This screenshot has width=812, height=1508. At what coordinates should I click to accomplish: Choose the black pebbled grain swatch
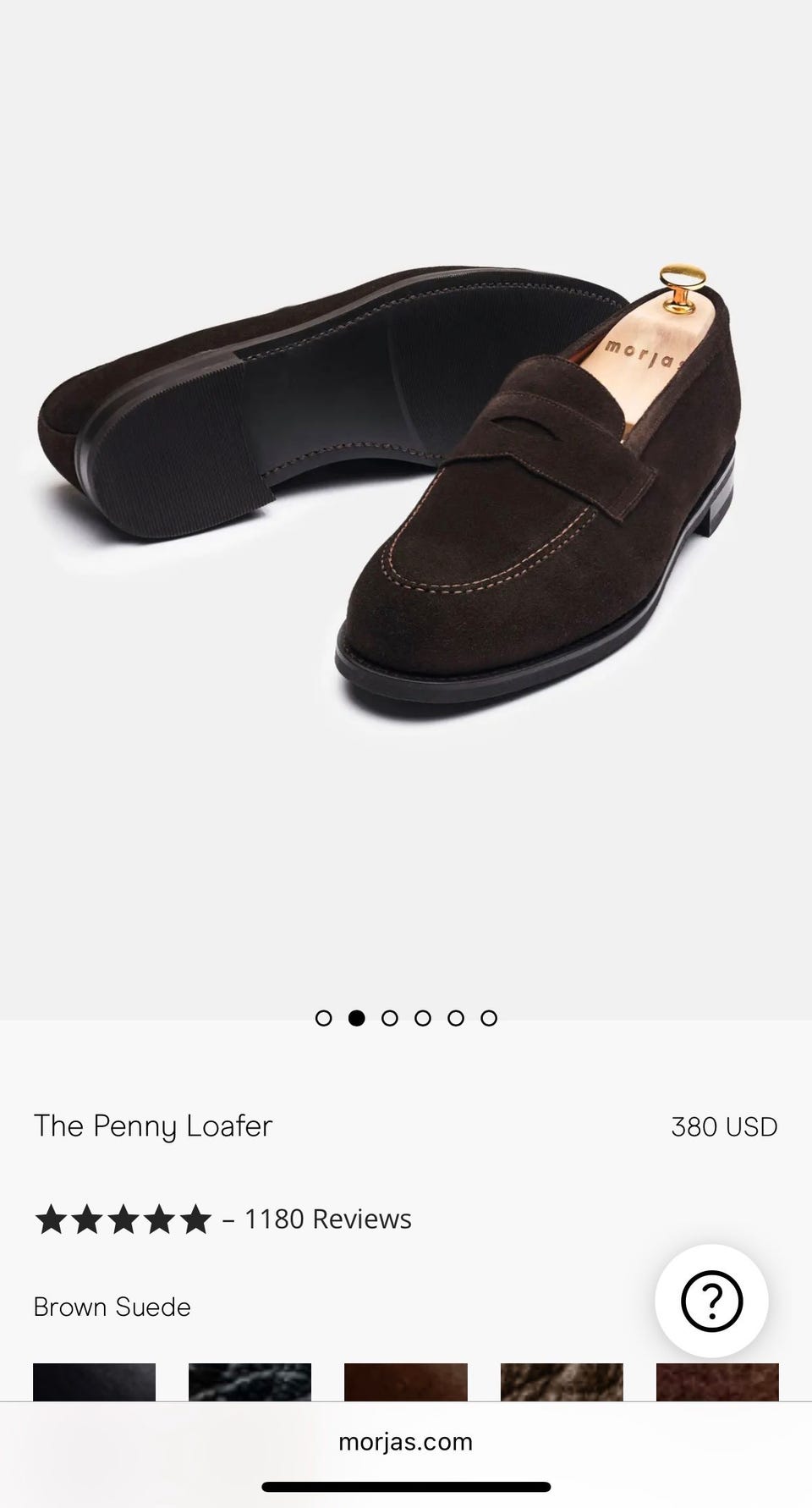coord(250,1381)
